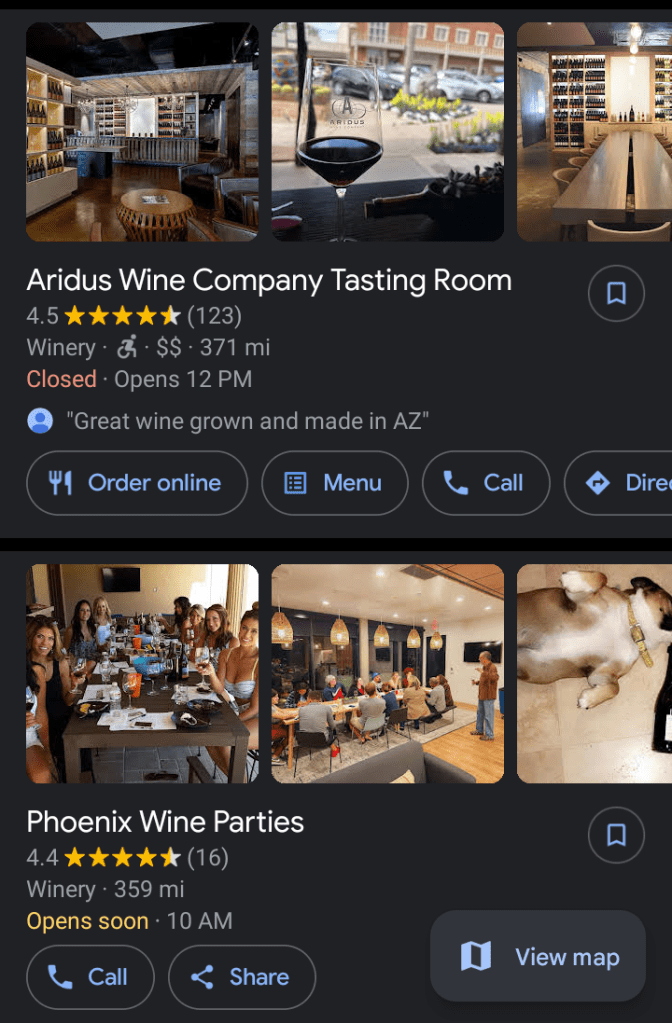Call Phoenix Wine Parties
The height and width of the screenshot is (1023, 672).
click(90, 977)
